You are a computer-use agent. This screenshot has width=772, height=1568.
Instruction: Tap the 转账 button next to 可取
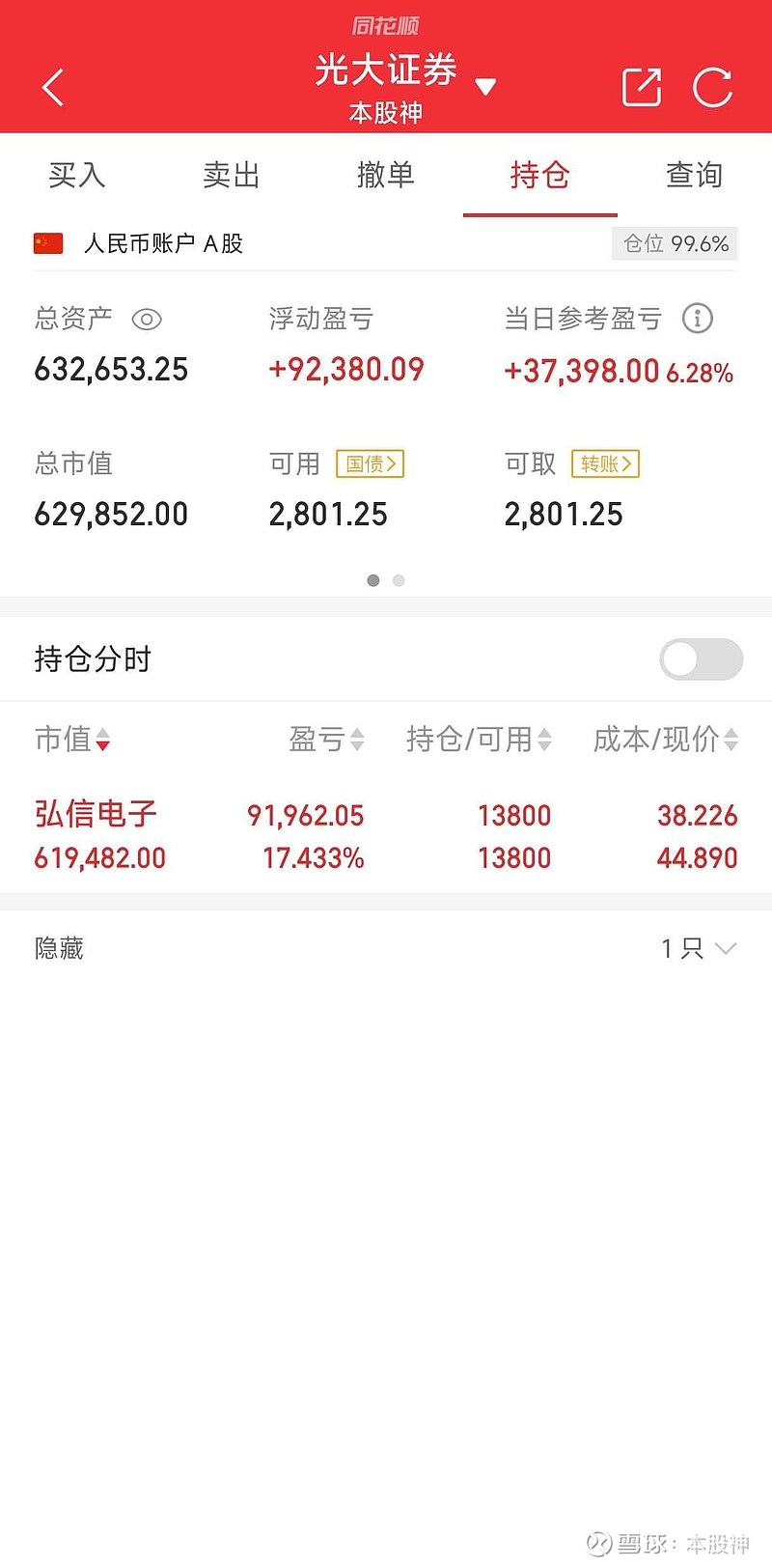click(606, 463)
